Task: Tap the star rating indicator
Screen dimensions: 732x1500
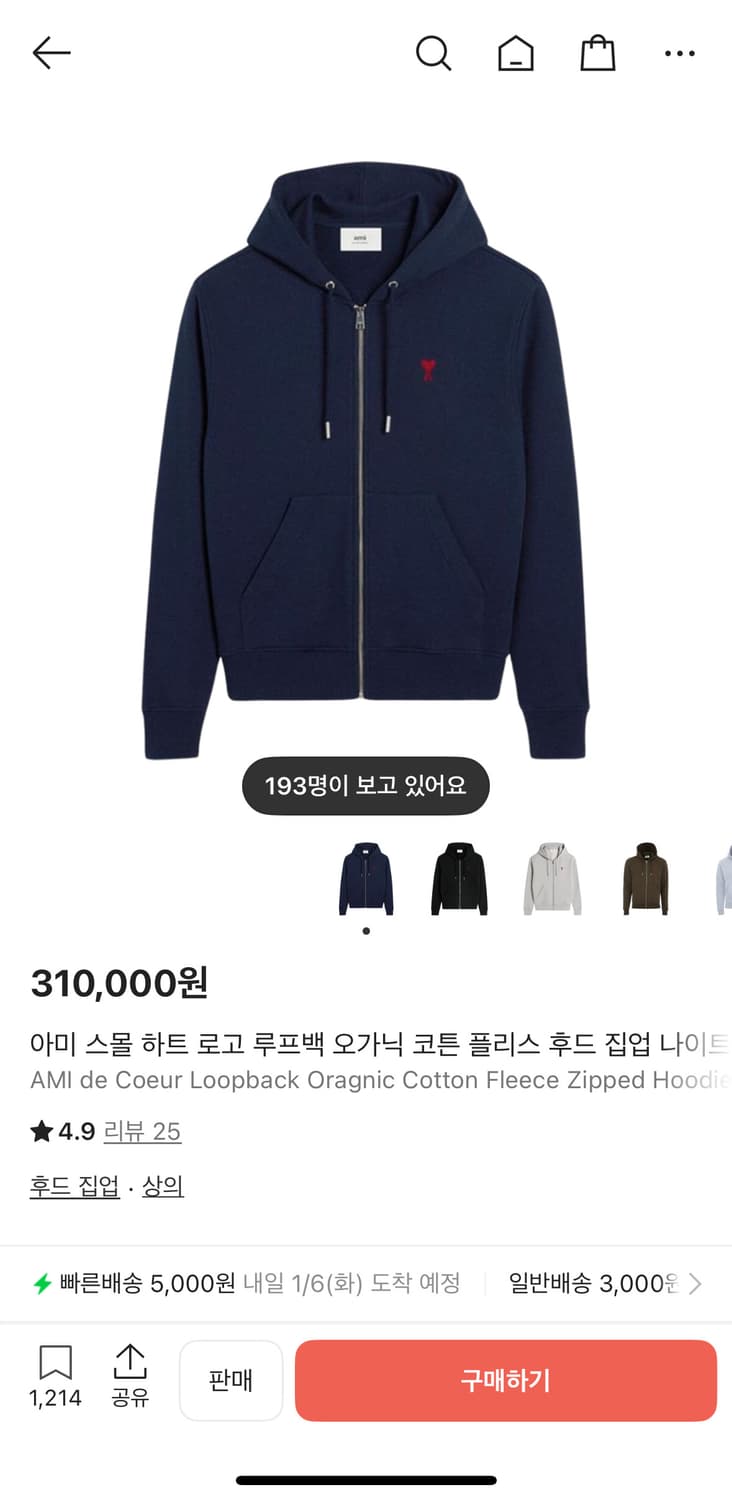Action: (40, 1130)
